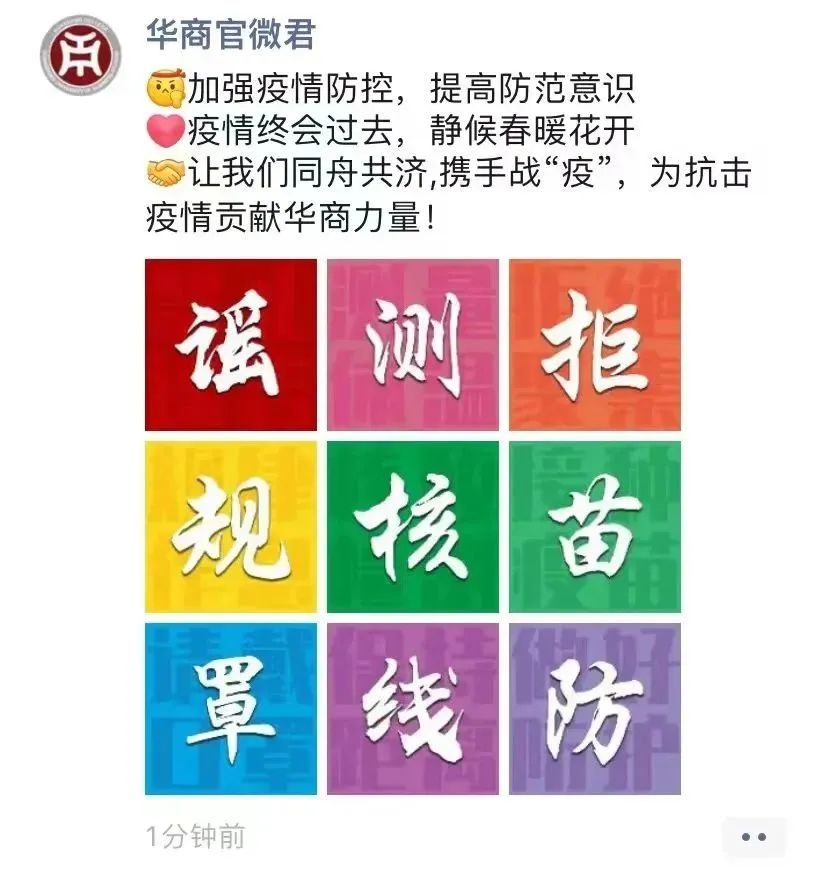Open the 华商官微君 profile avatar

pyautogui.click(x=80, y=54)
